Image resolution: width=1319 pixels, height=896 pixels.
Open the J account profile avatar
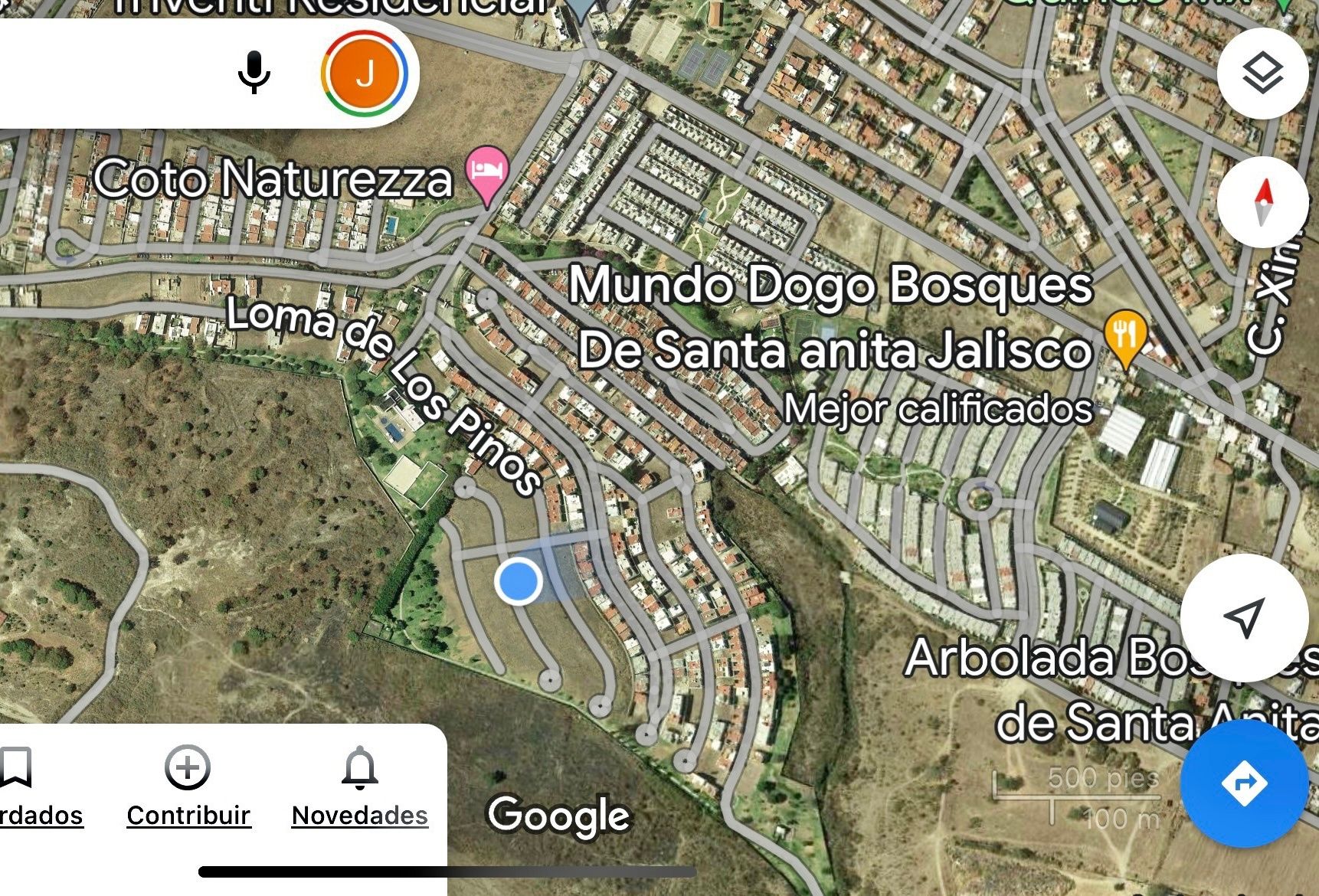point(365,74)
